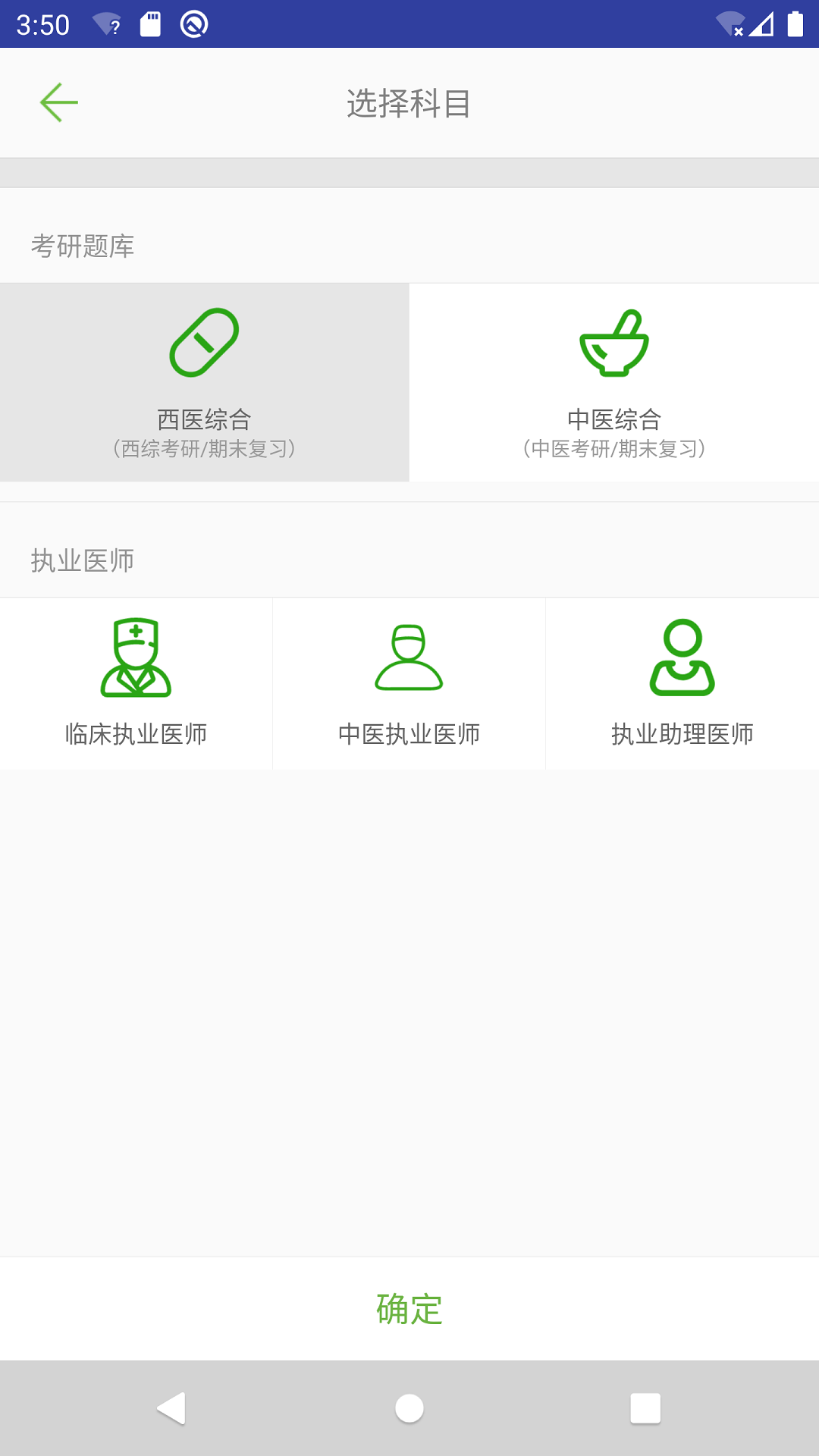Tap the 考研题库 section header
Image resolution: width=819 pixels, height=1456 pixels.
click(83, 246)
